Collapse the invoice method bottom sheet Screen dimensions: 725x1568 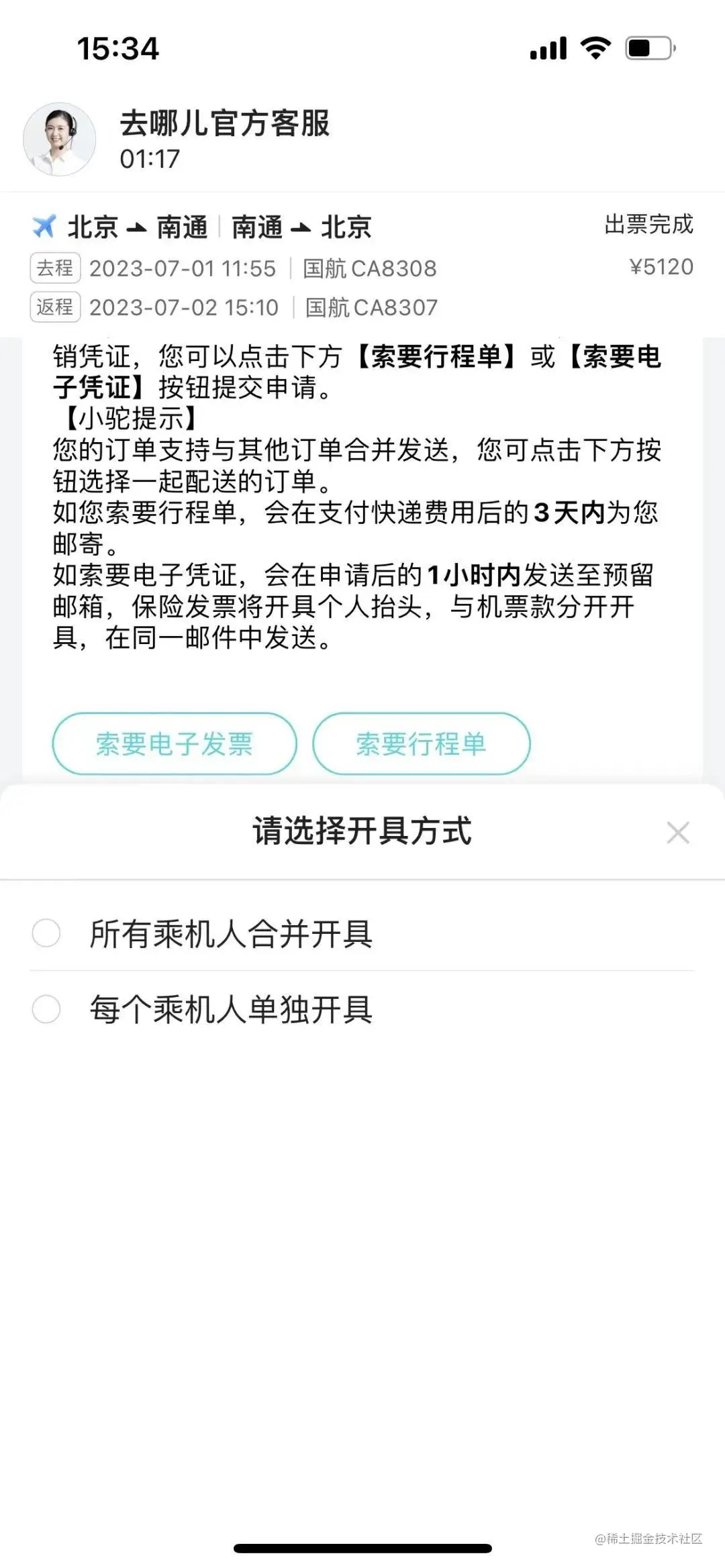tap(679, 833)
